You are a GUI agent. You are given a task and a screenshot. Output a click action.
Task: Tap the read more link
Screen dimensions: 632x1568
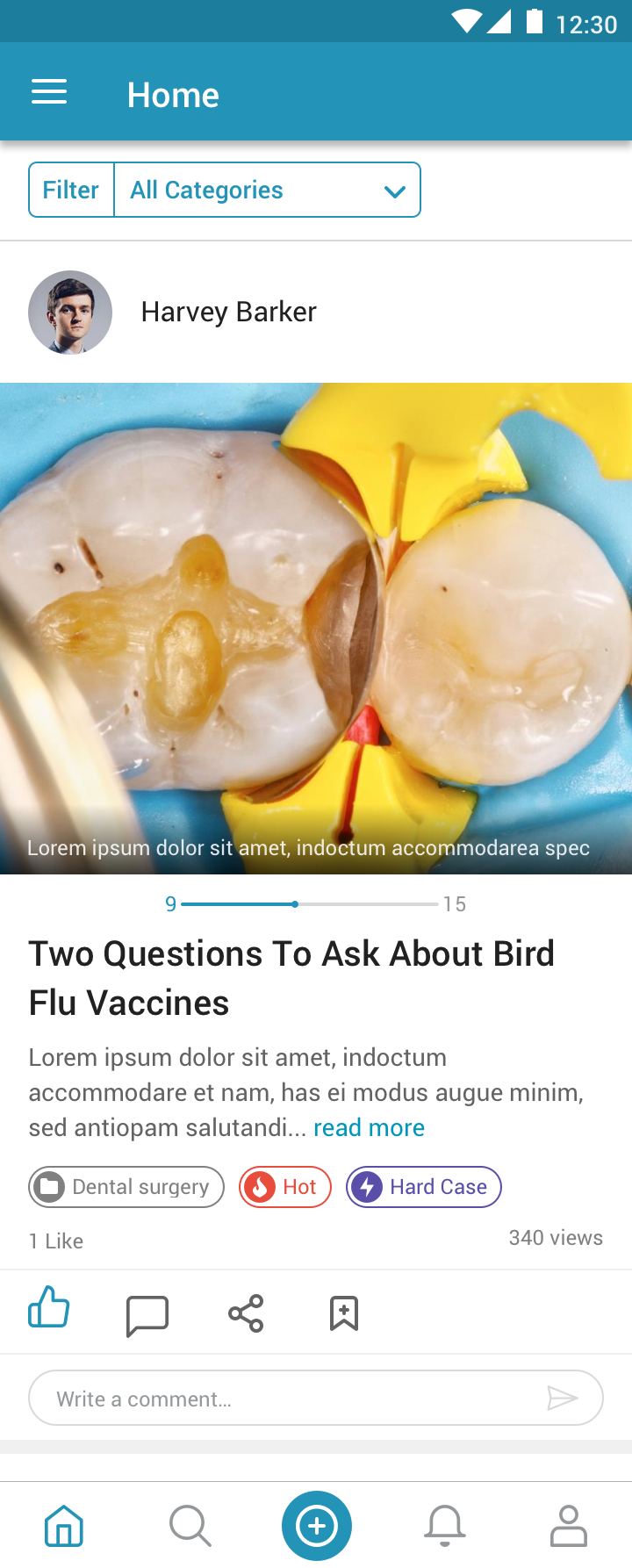369,1127
